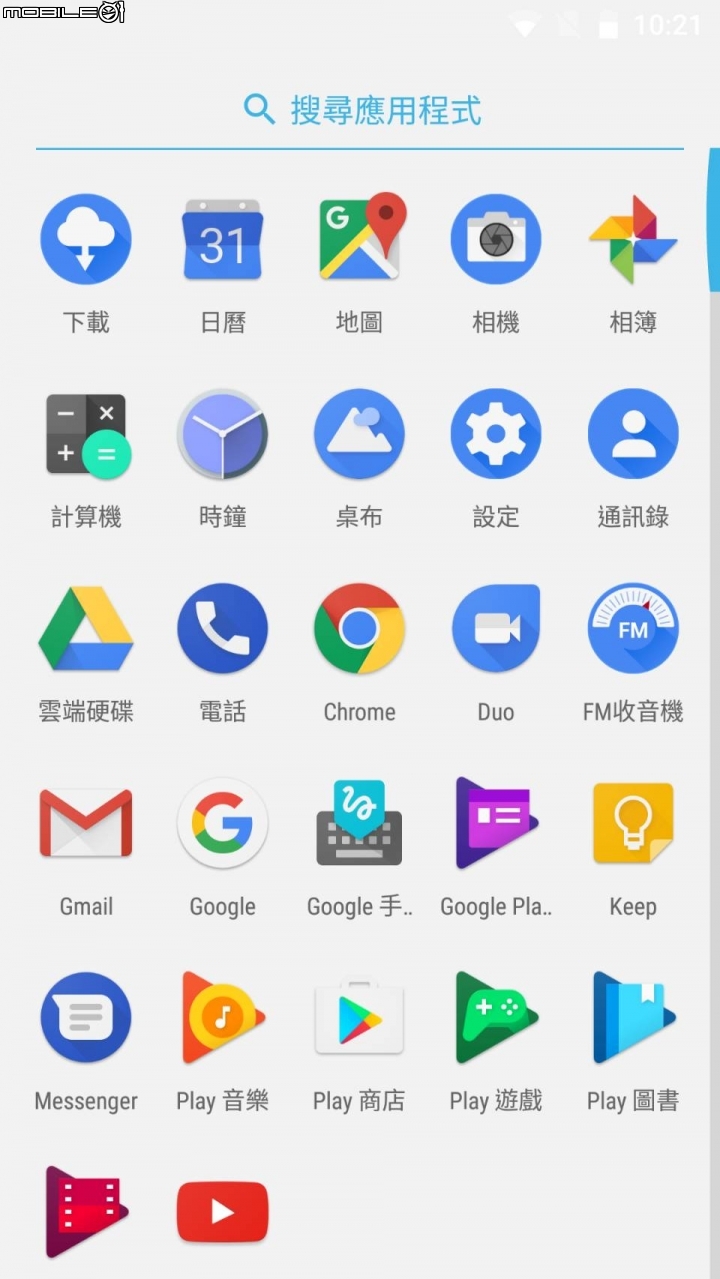Image resolution: width=720 pixels, height=1279 pixels.
Task: Open the 計算機 calculator
Action: pos(86,435)
